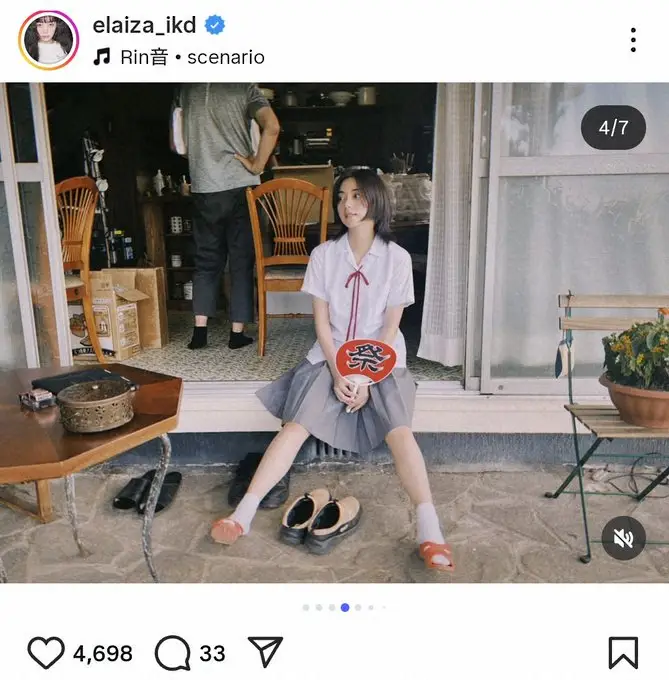Screen dimensions: 669x680
Task: Unmute the post audio
Action: click(624, 539)
